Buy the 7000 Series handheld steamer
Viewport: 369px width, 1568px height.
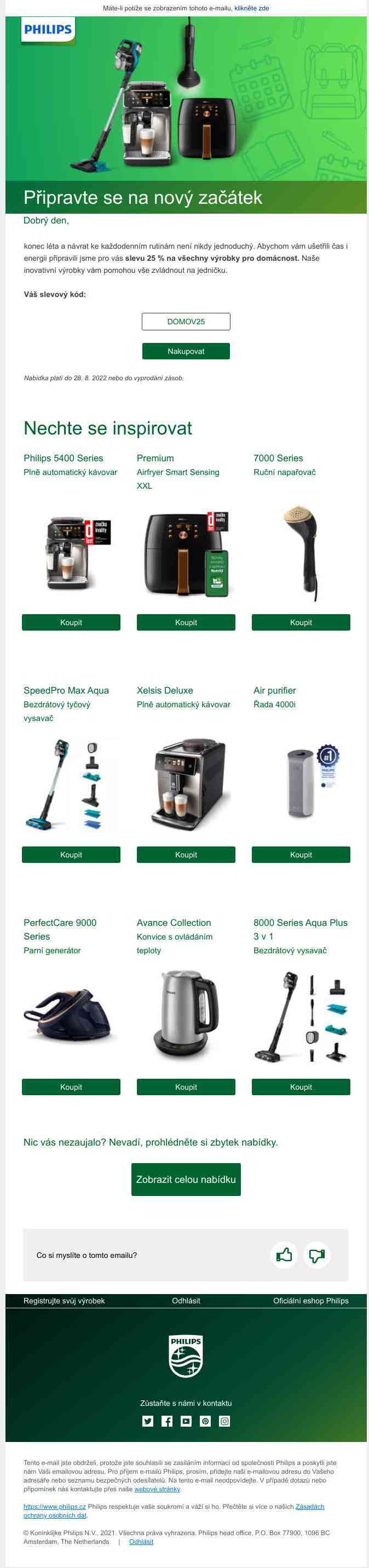(x=301, y=622)
